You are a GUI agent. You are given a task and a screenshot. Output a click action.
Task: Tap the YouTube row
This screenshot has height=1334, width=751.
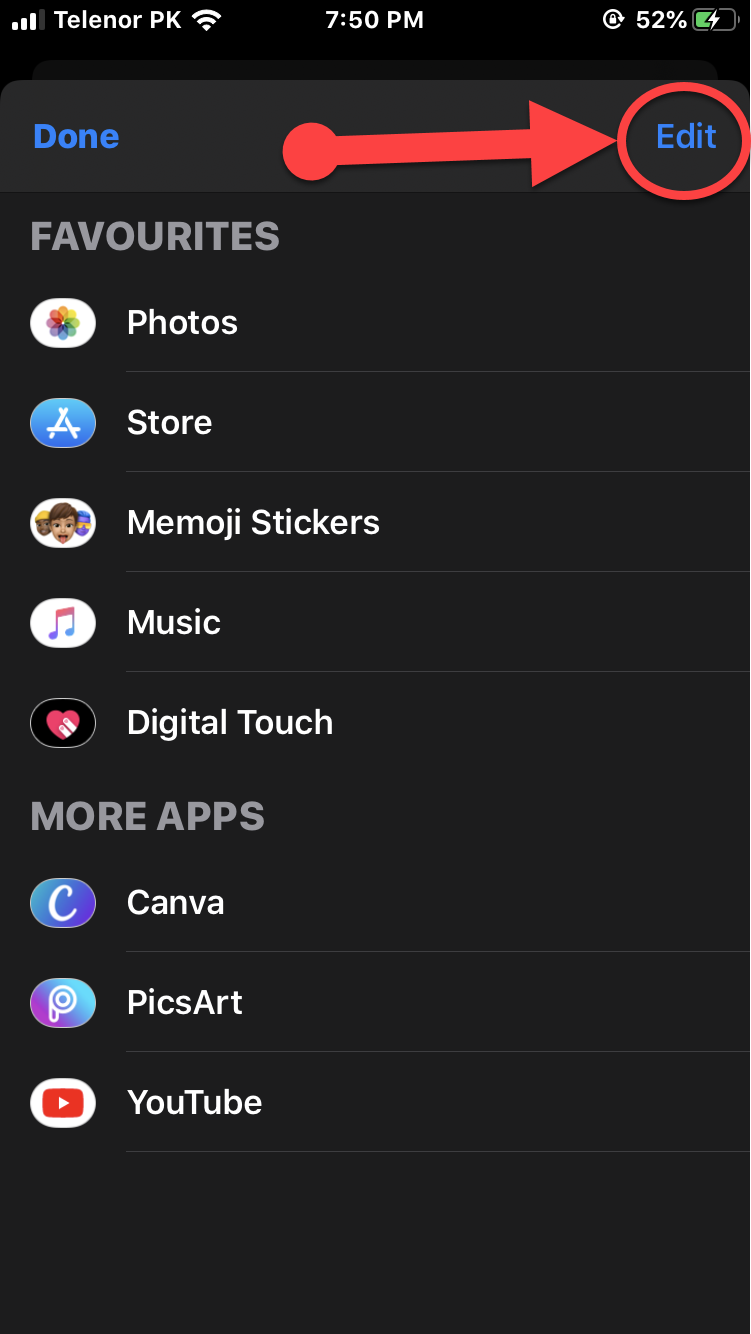(x=194, y=1103)
